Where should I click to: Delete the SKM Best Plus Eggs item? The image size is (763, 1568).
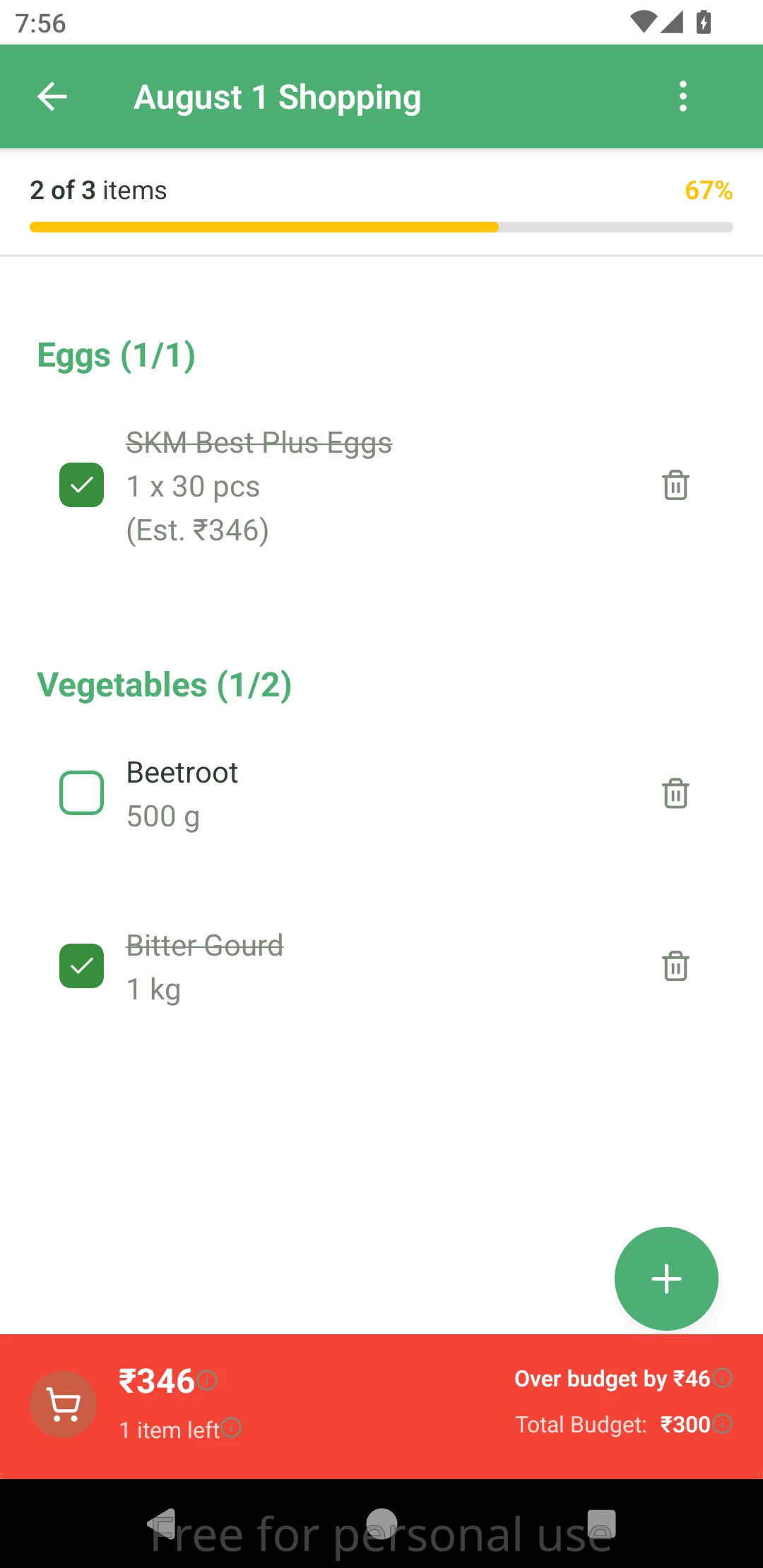point(675,485)
